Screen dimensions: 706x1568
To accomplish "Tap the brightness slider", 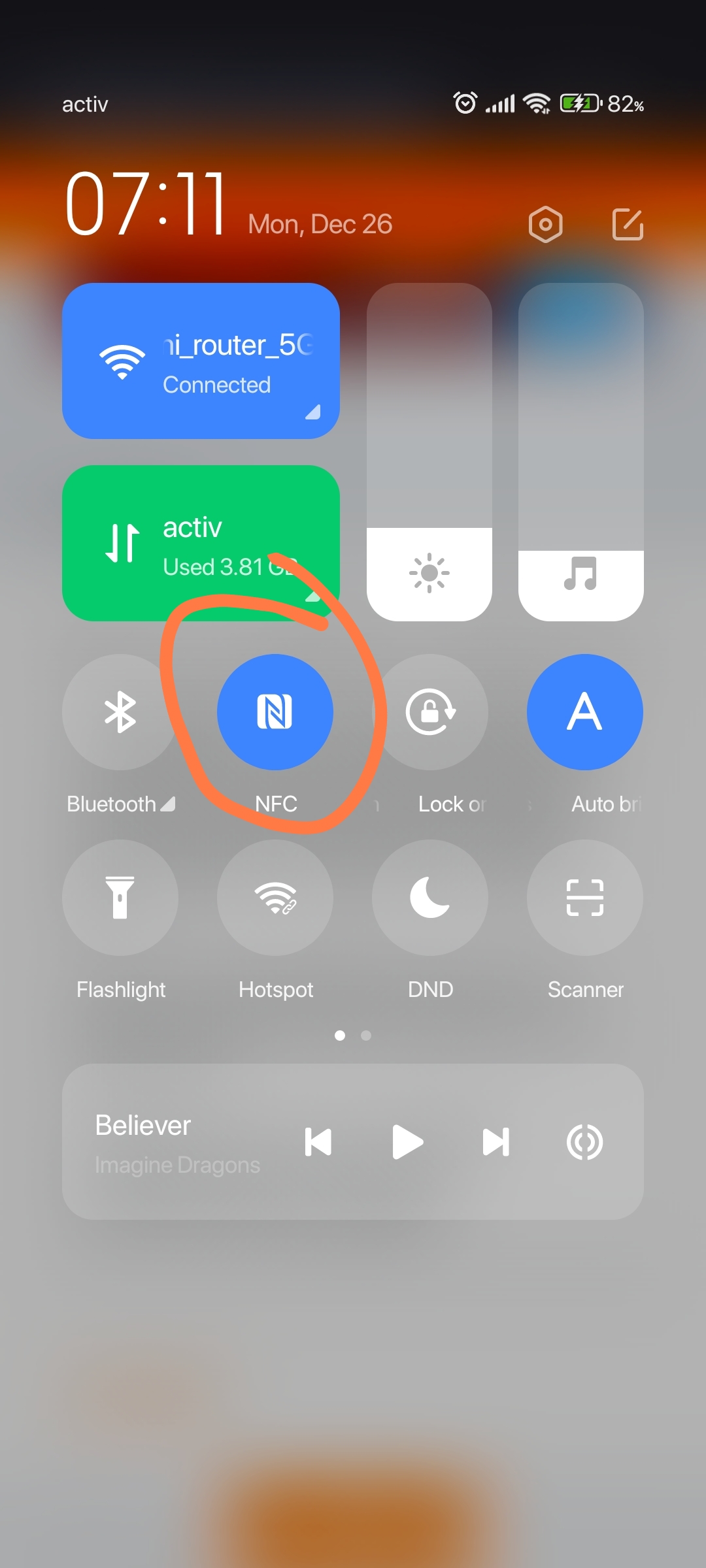I will (x=429, y=452).
